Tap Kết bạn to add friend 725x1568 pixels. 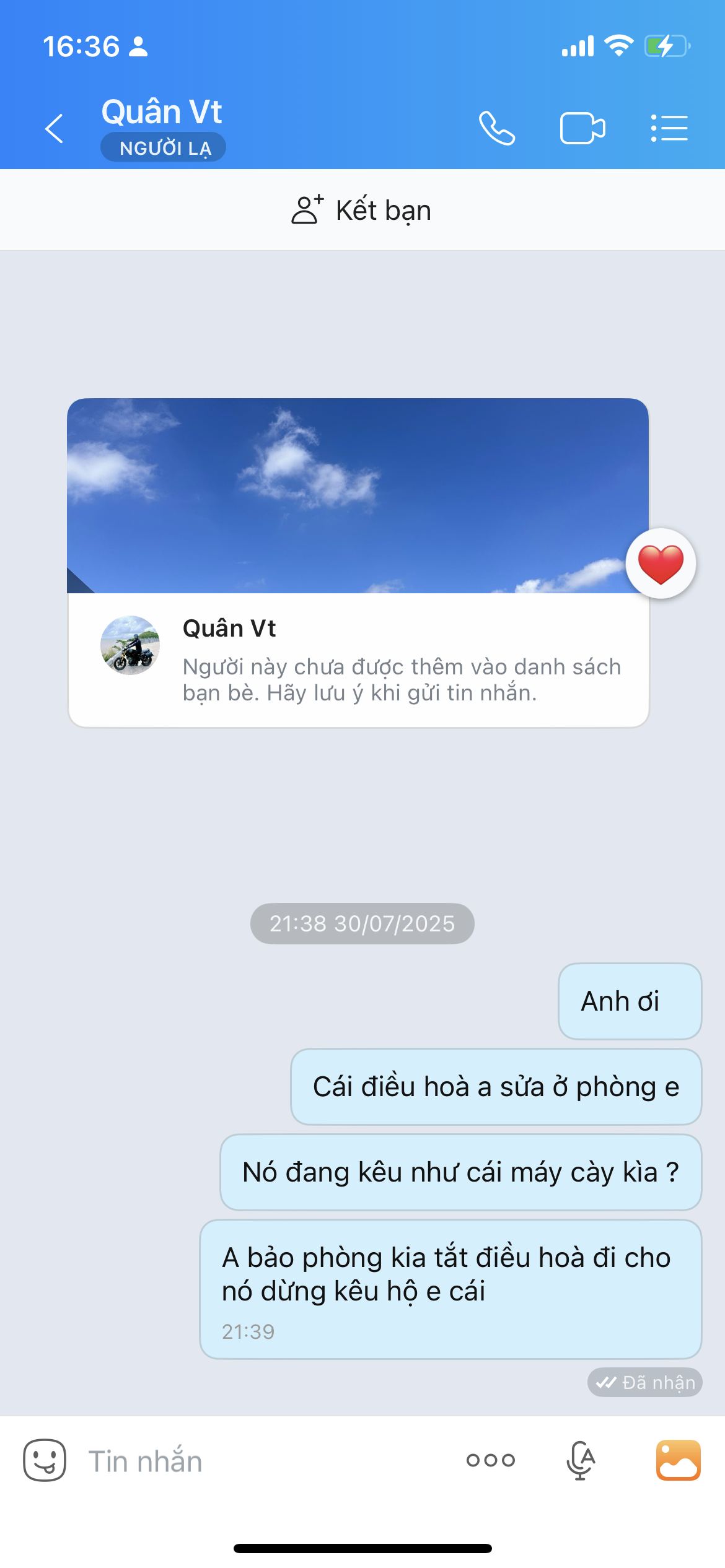[362, 210]
